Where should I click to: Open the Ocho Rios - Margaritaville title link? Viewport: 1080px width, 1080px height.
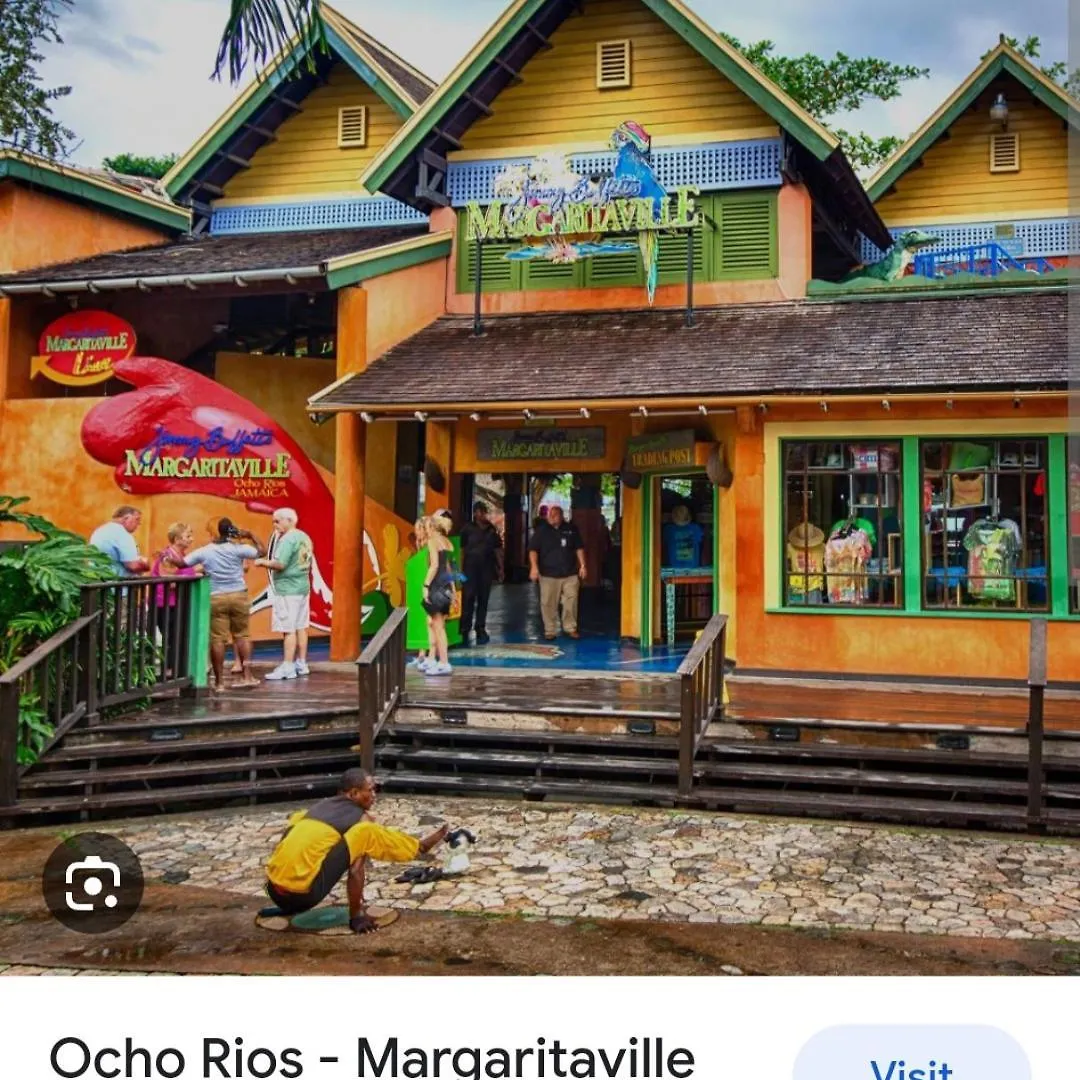372,1058
